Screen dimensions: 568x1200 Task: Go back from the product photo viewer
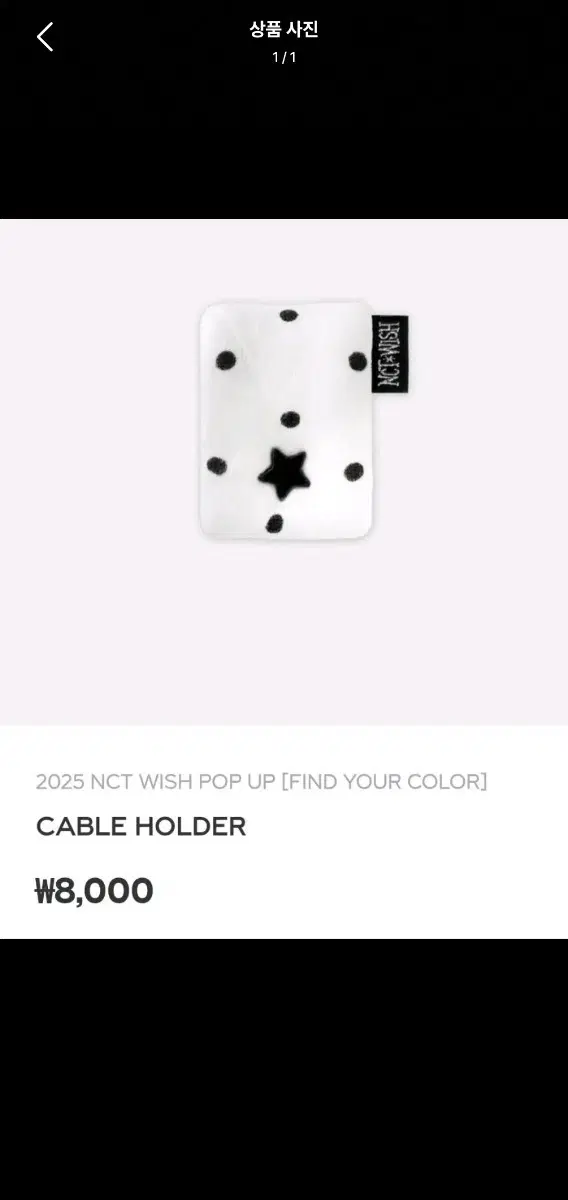pos(45,37)
